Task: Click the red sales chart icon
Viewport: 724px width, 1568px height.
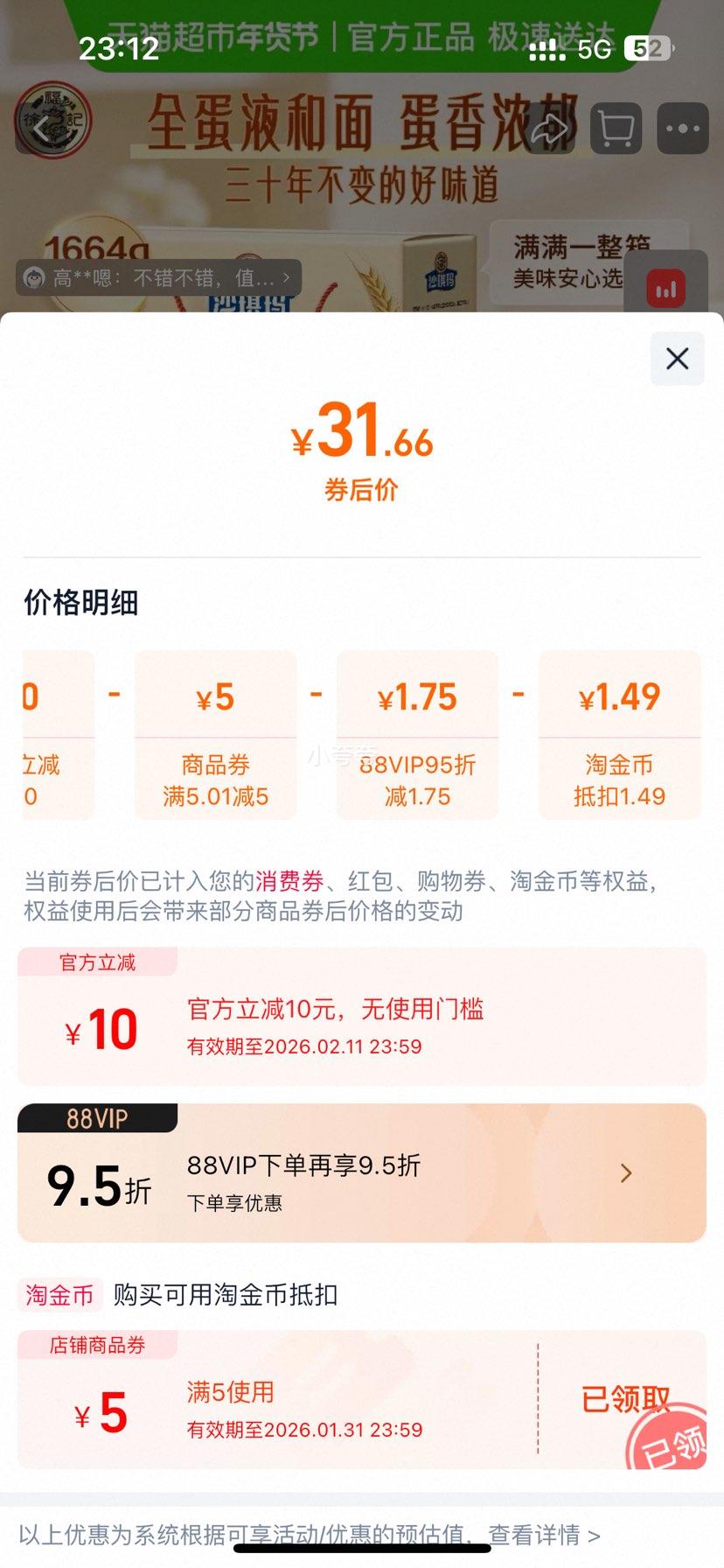Action: [x=667, y=286]
